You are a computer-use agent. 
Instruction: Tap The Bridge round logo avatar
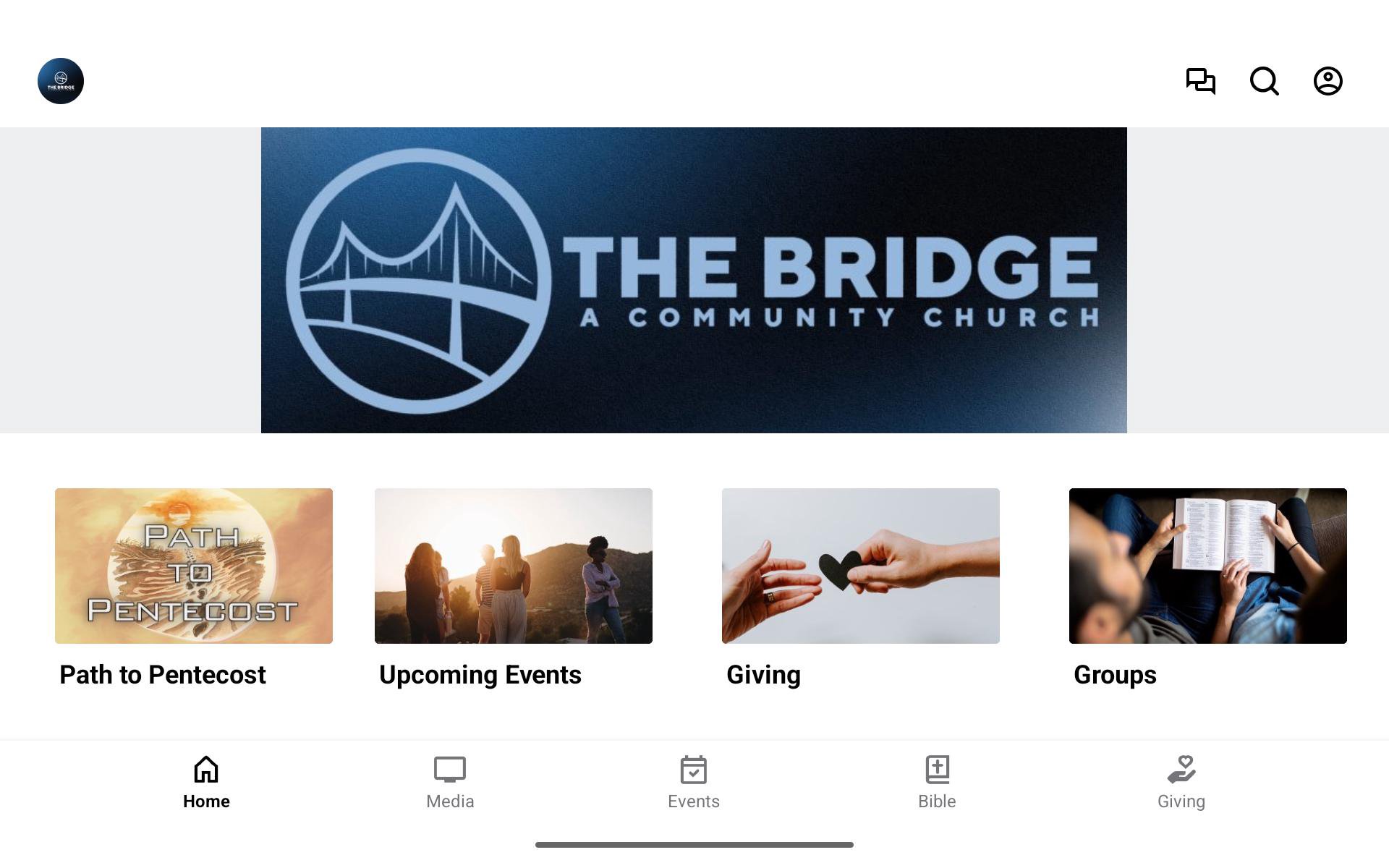61,81
